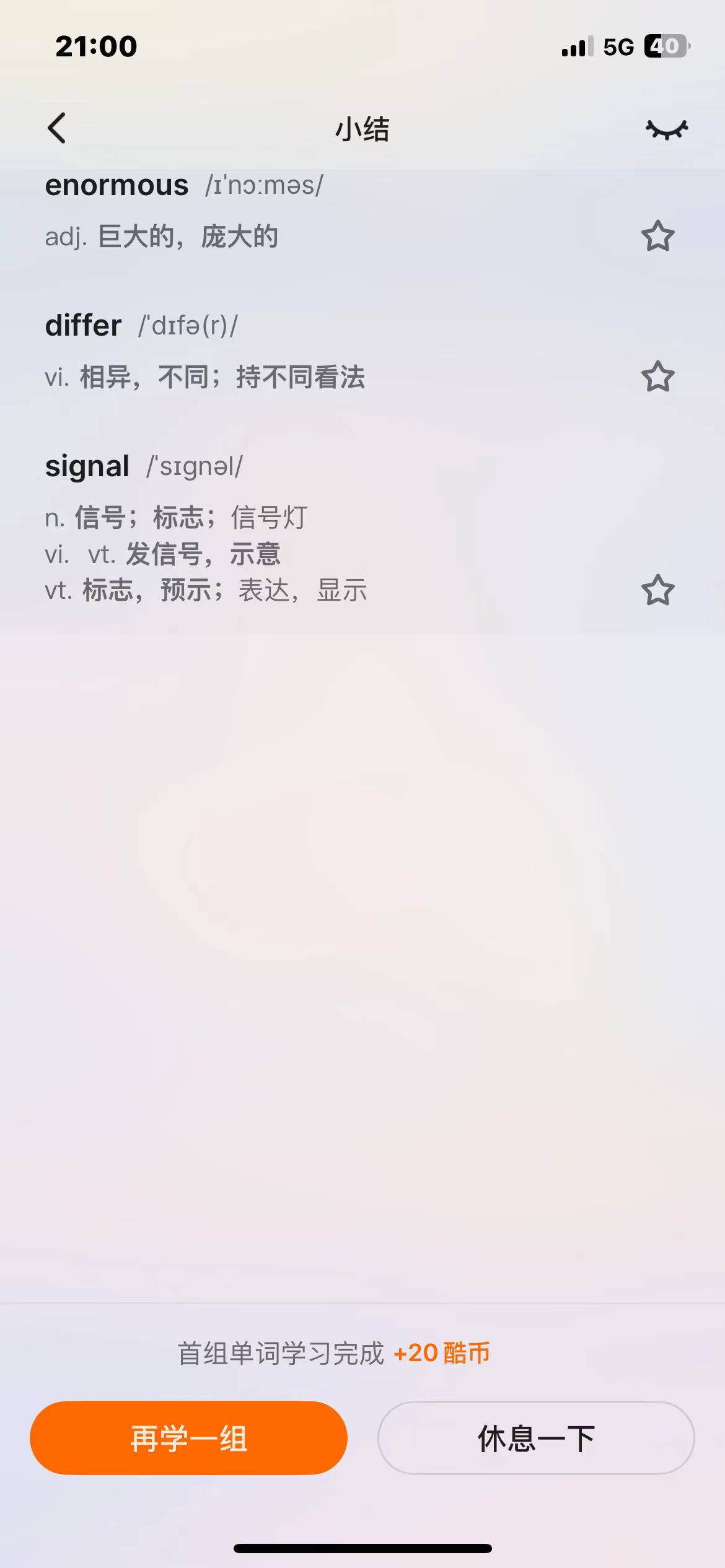Star the word signal
The image size is (725, 1568).
tap(657, 590)
